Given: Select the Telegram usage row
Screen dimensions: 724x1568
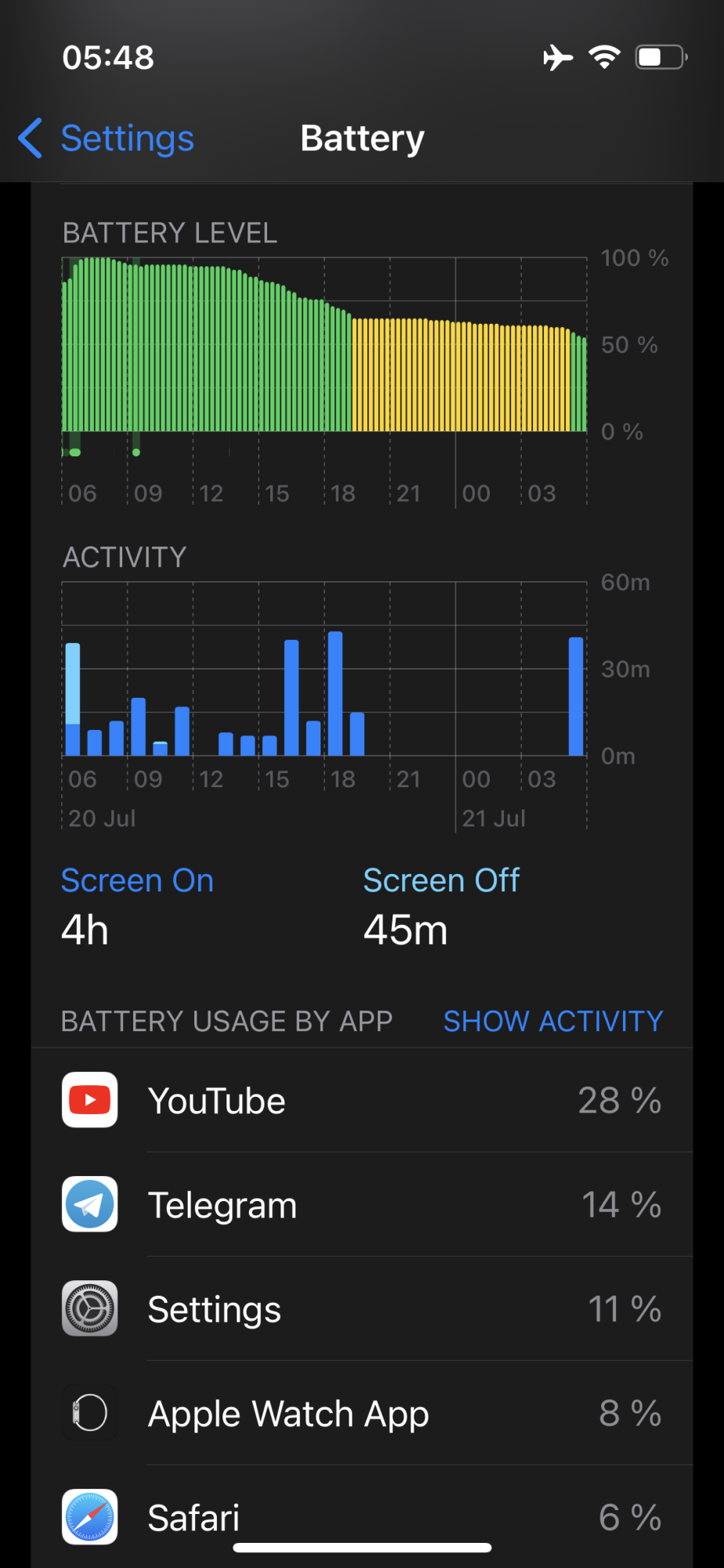Looking at the screenshot, I should coord(362,1205).
